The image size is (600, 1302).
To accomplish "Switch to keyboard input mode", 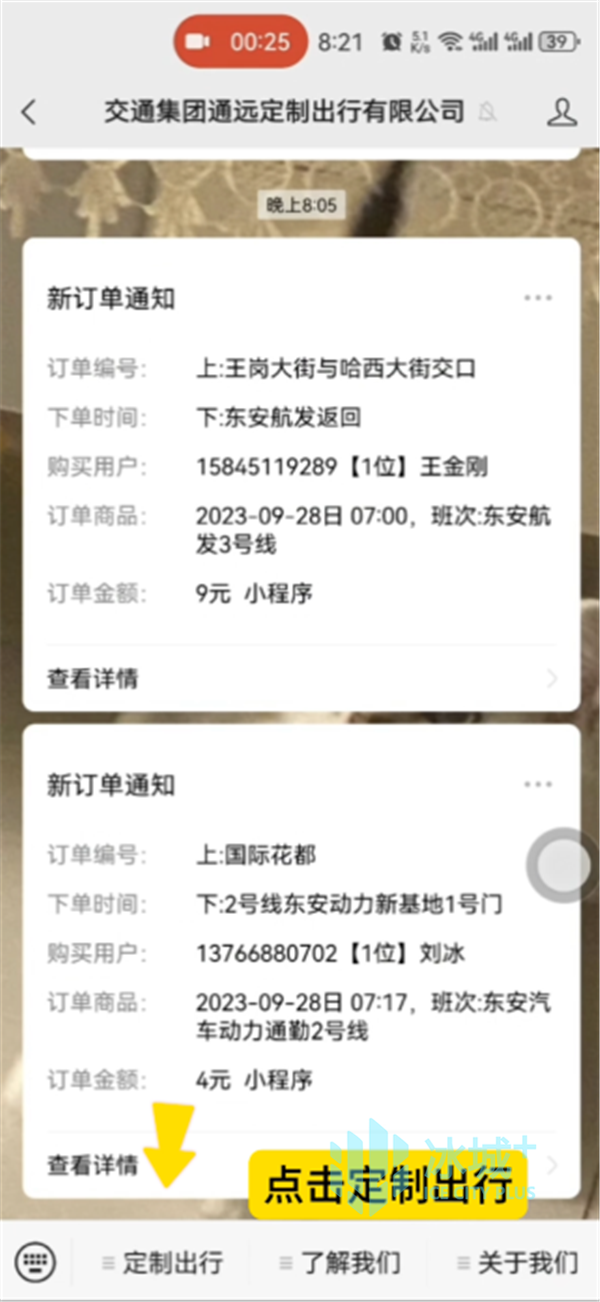I will pyautogui.click(x=36, y=1261).
